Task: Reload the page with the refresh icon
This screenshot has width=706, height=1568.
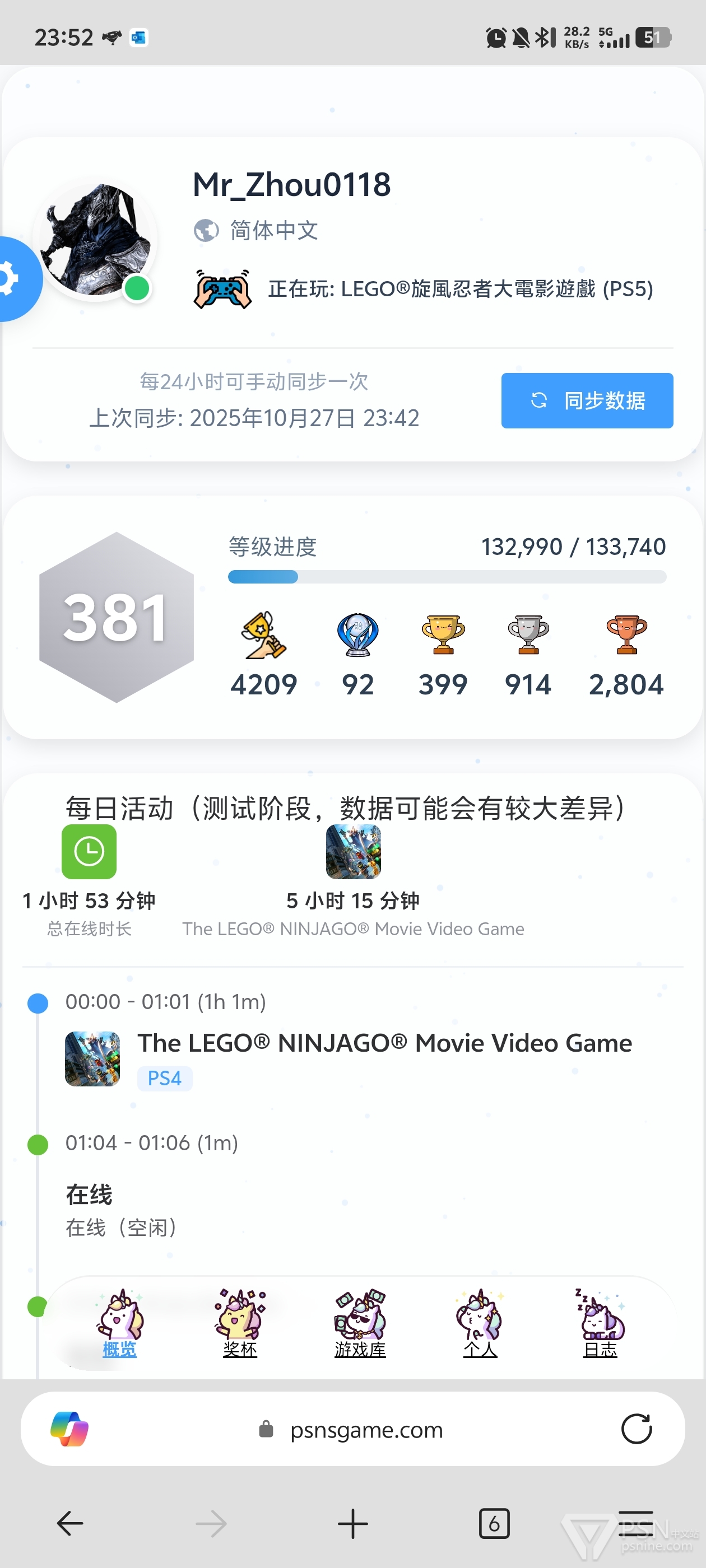Action: point(636,1429)
